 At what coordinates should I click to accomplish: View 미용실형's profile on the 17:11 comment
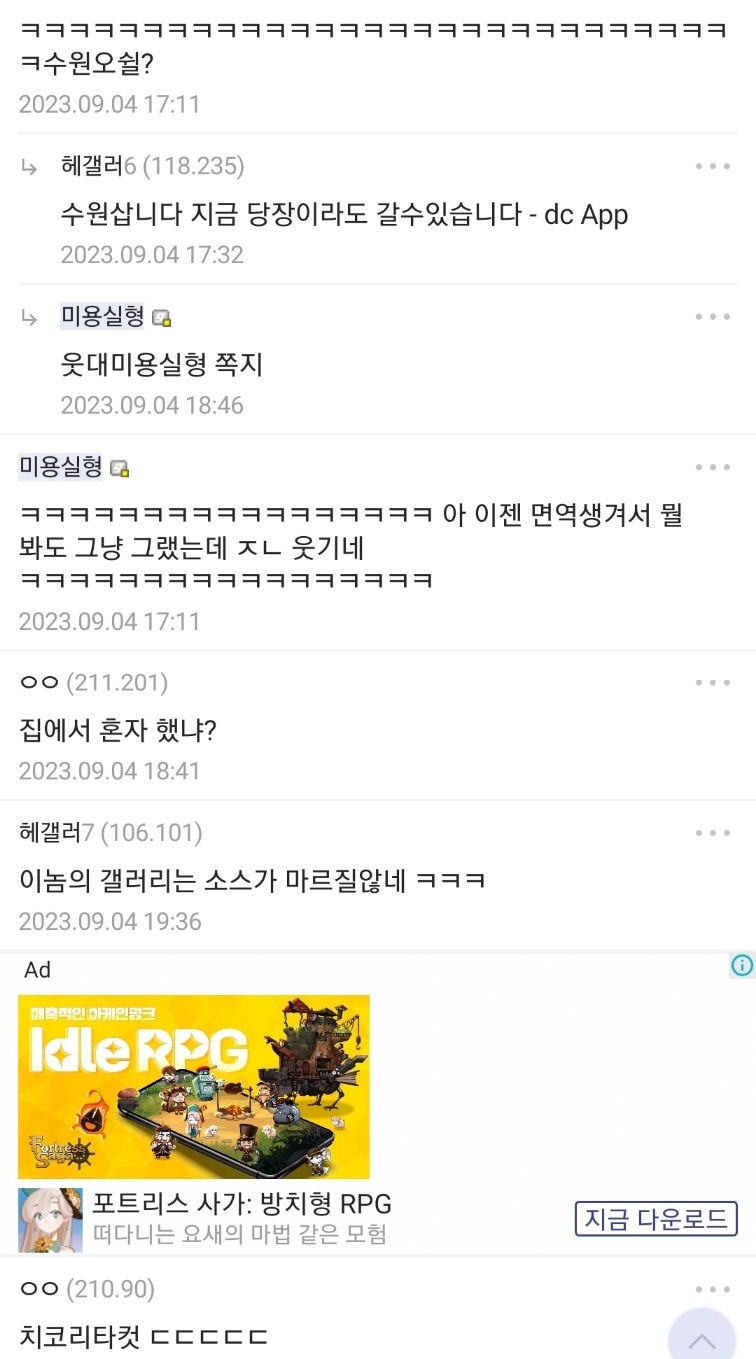(x=60, y=467)
